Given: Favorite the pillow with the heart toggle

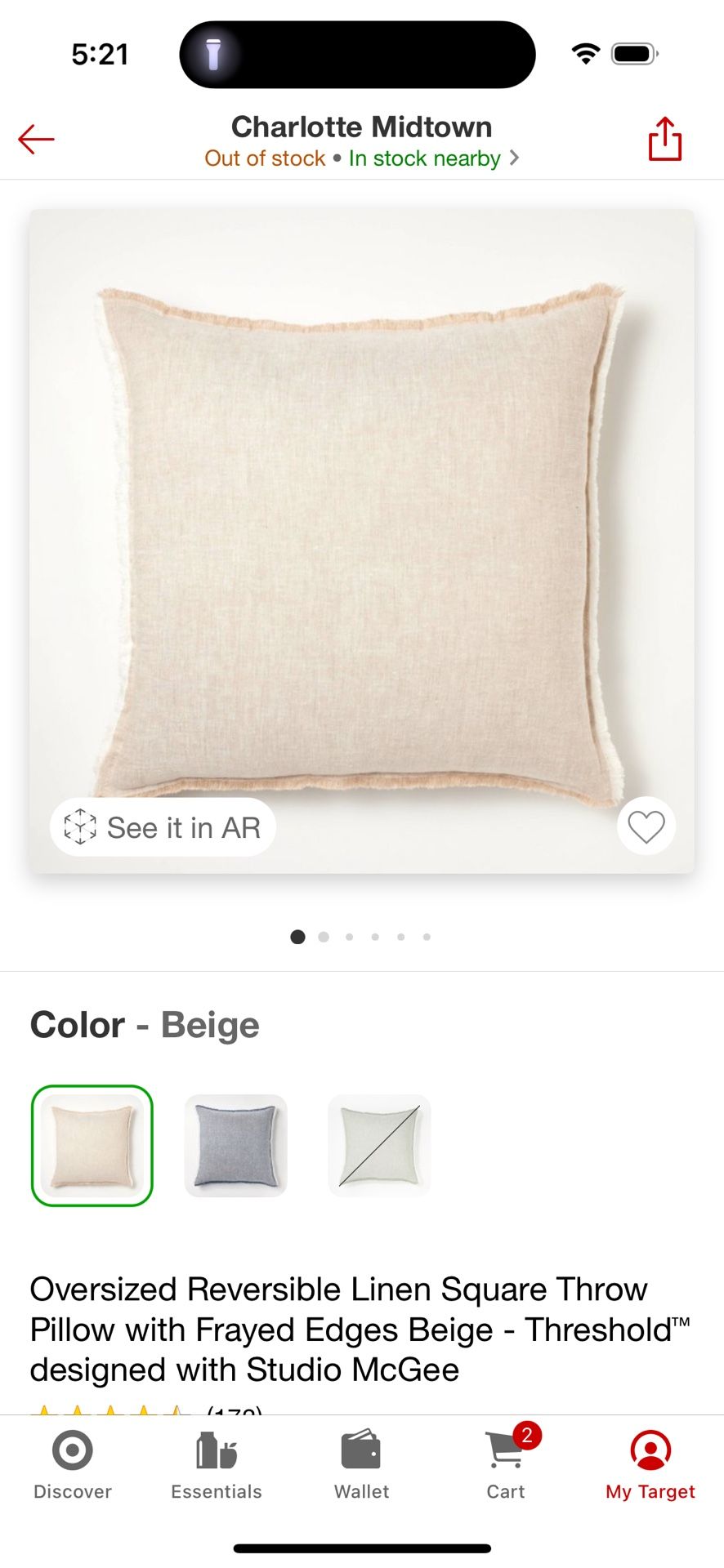Looking at the screenshot, I should tap(646, 827).
